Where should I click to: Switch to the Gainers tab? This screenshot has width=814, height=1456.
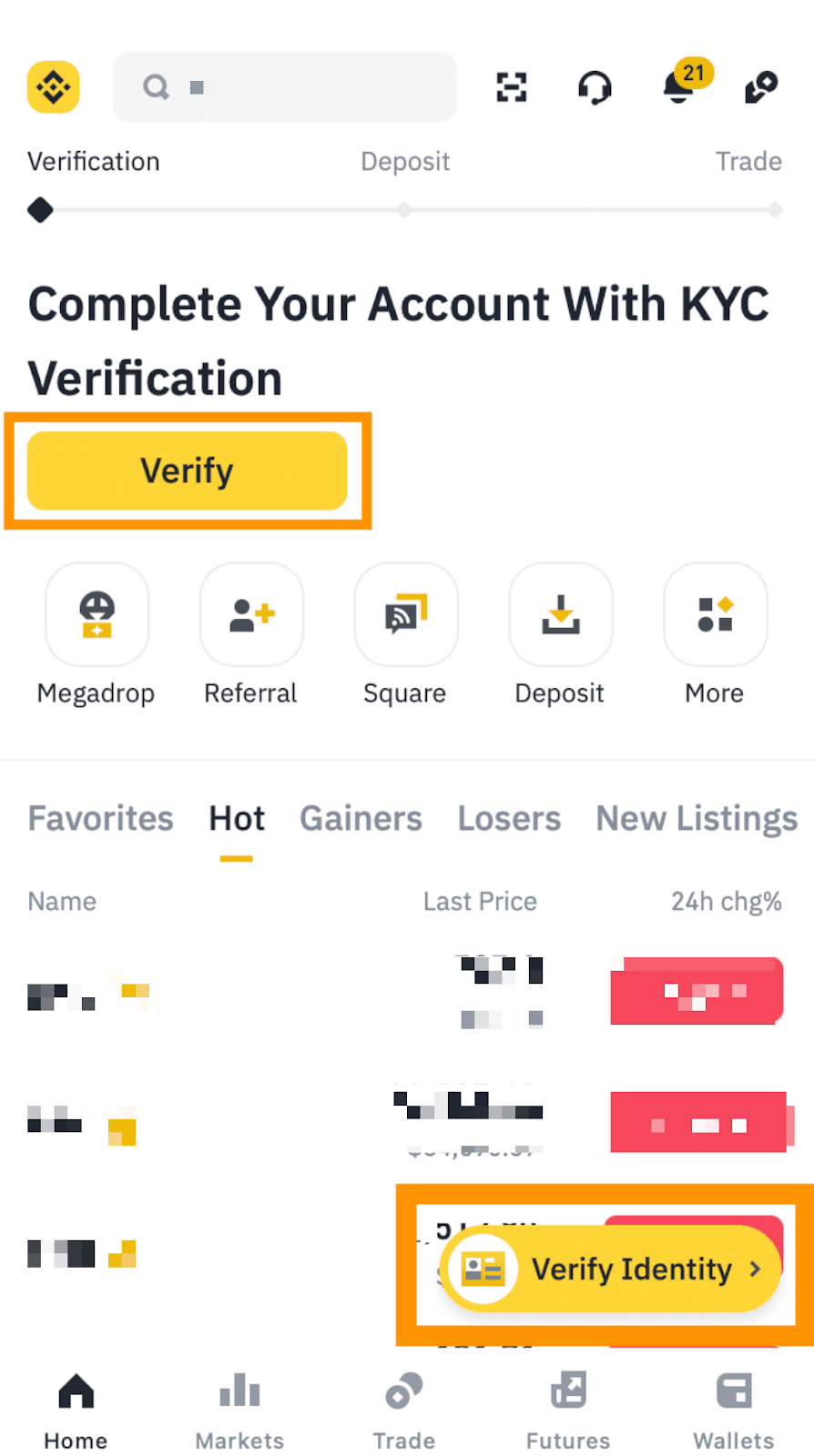pyautogui.click(x=361, y=818)
